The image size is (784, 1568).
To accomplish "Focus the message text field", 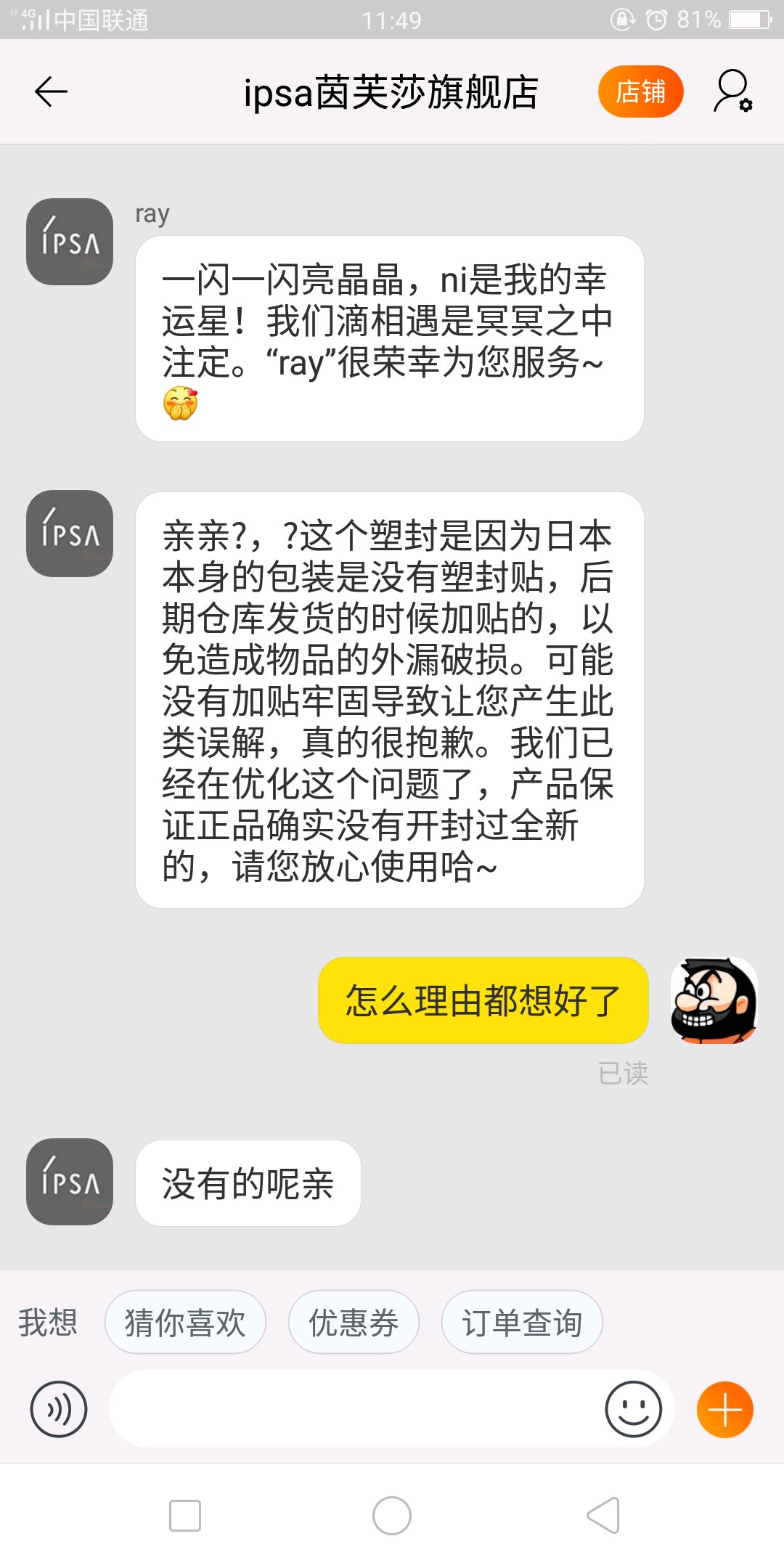I will 356,1409.
